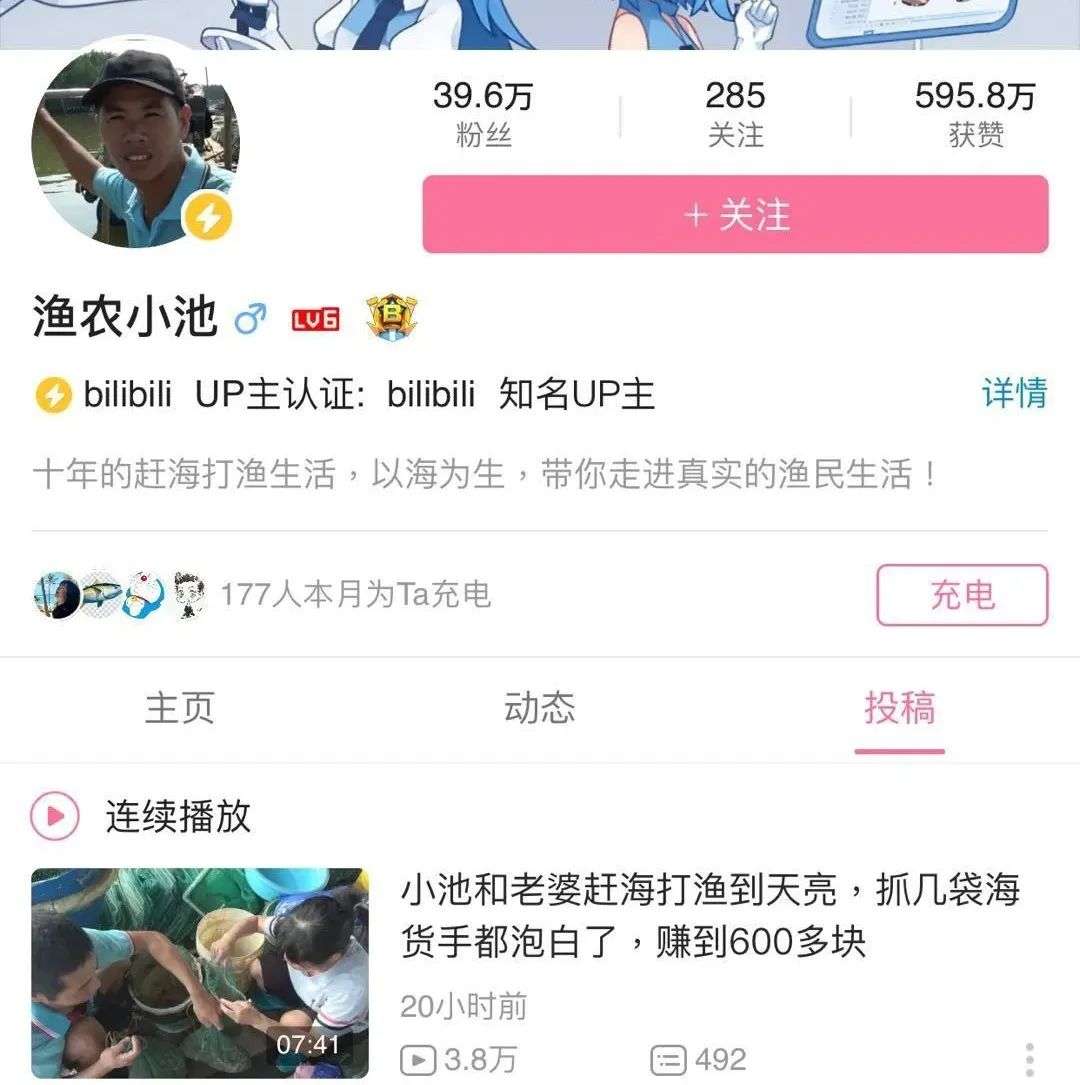Switch to the 动态 tab
1080x1085 pixels.
[x=540, y=708]
